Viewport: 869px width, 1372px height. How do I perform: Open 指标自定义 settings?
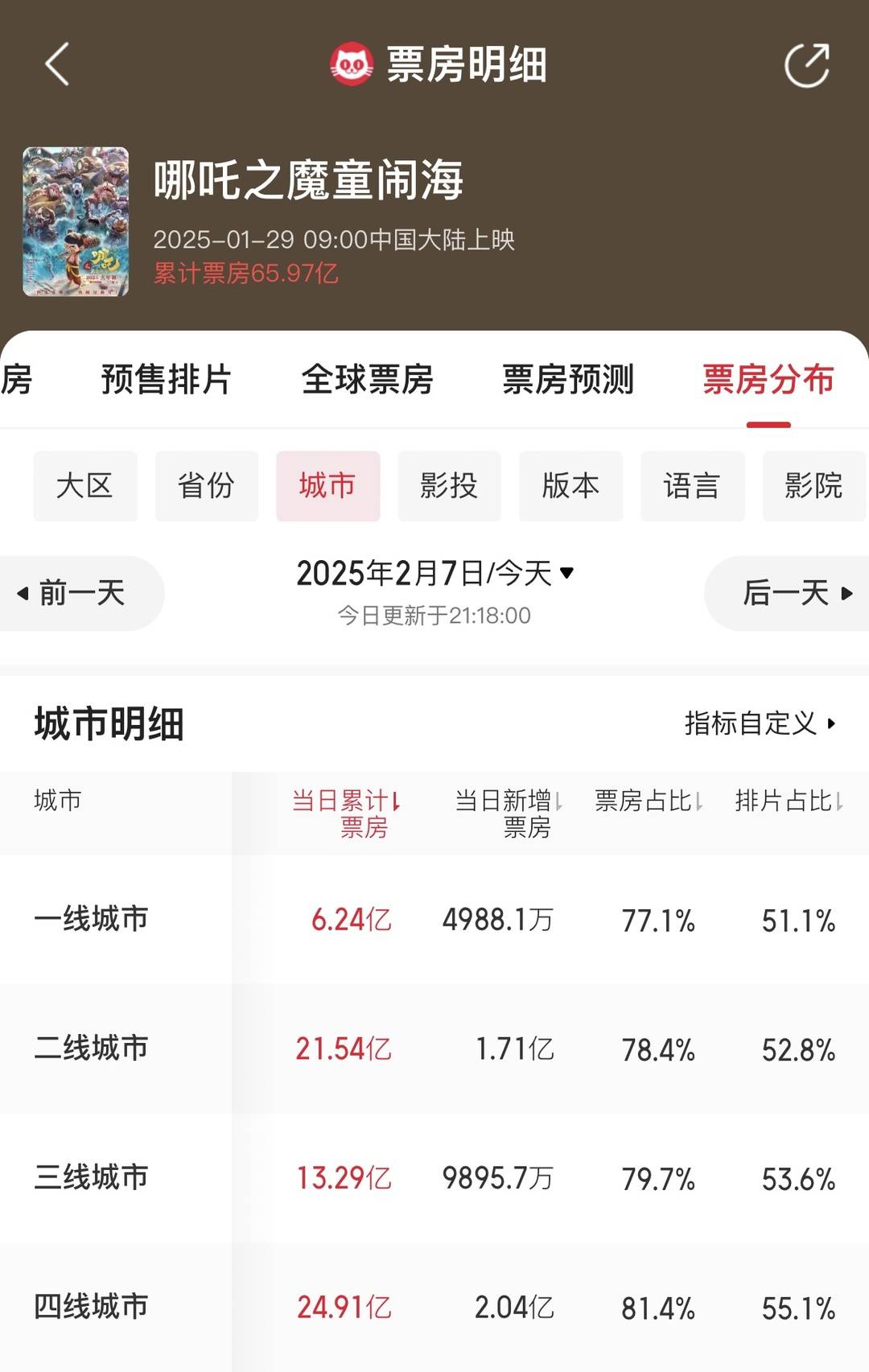click(760, 723)
